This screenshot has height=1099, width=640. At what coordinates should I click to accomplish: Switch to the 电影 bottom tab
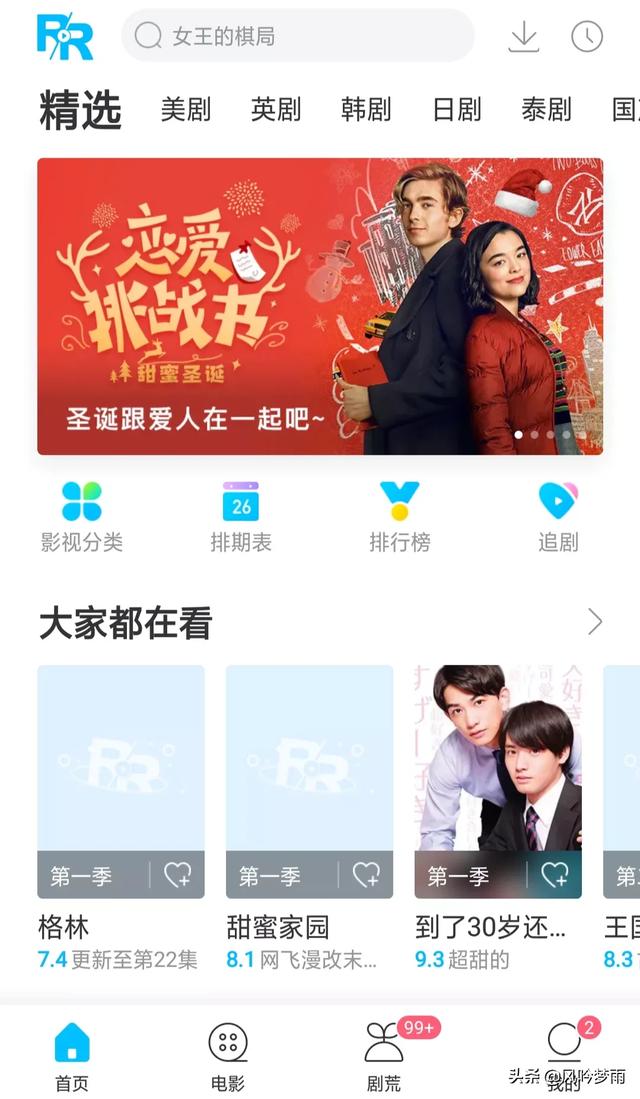(x=228, y=1055)
